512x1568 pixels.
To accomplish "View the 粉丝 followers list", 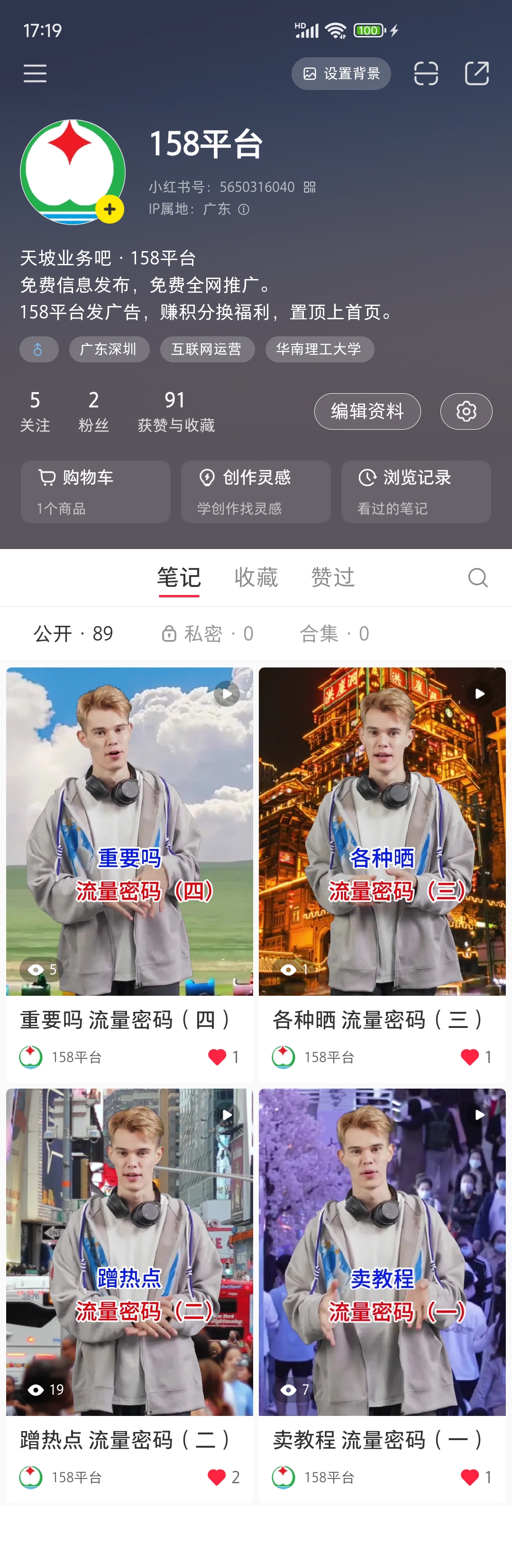I will click(93, 412).
